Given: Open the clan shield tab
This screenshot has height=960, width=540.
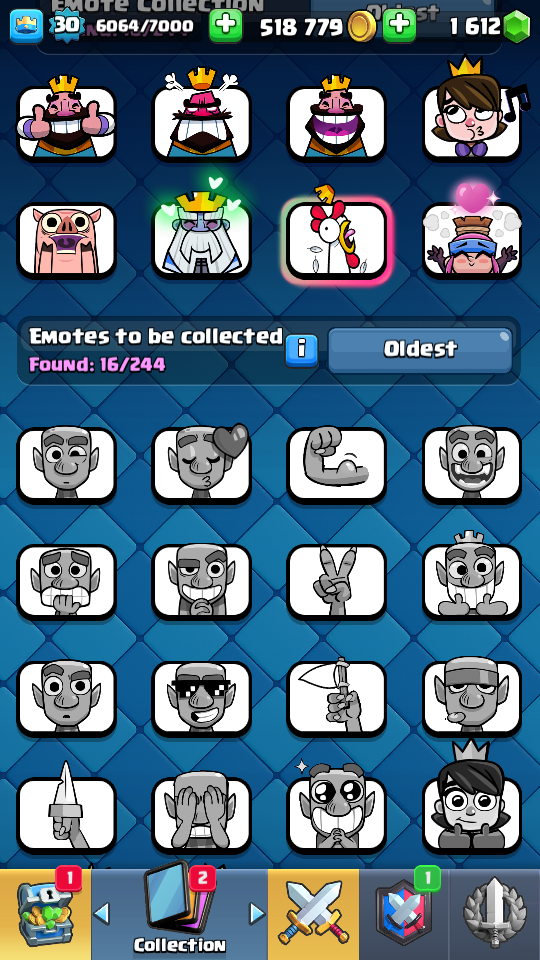Looking at the screenshot, I should click(403, 914).
